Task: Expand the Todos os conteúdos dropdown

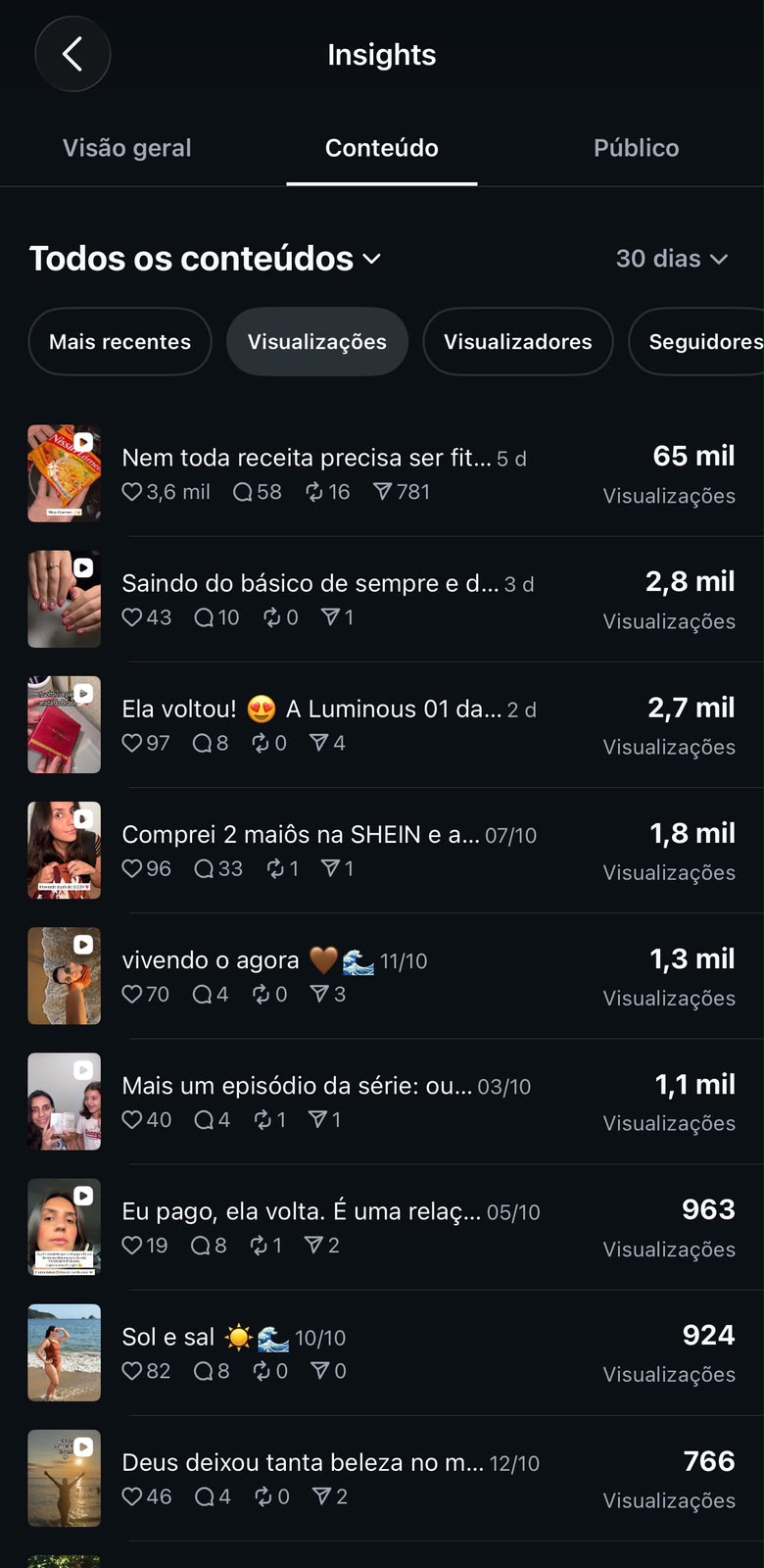Action: point(206,259)
